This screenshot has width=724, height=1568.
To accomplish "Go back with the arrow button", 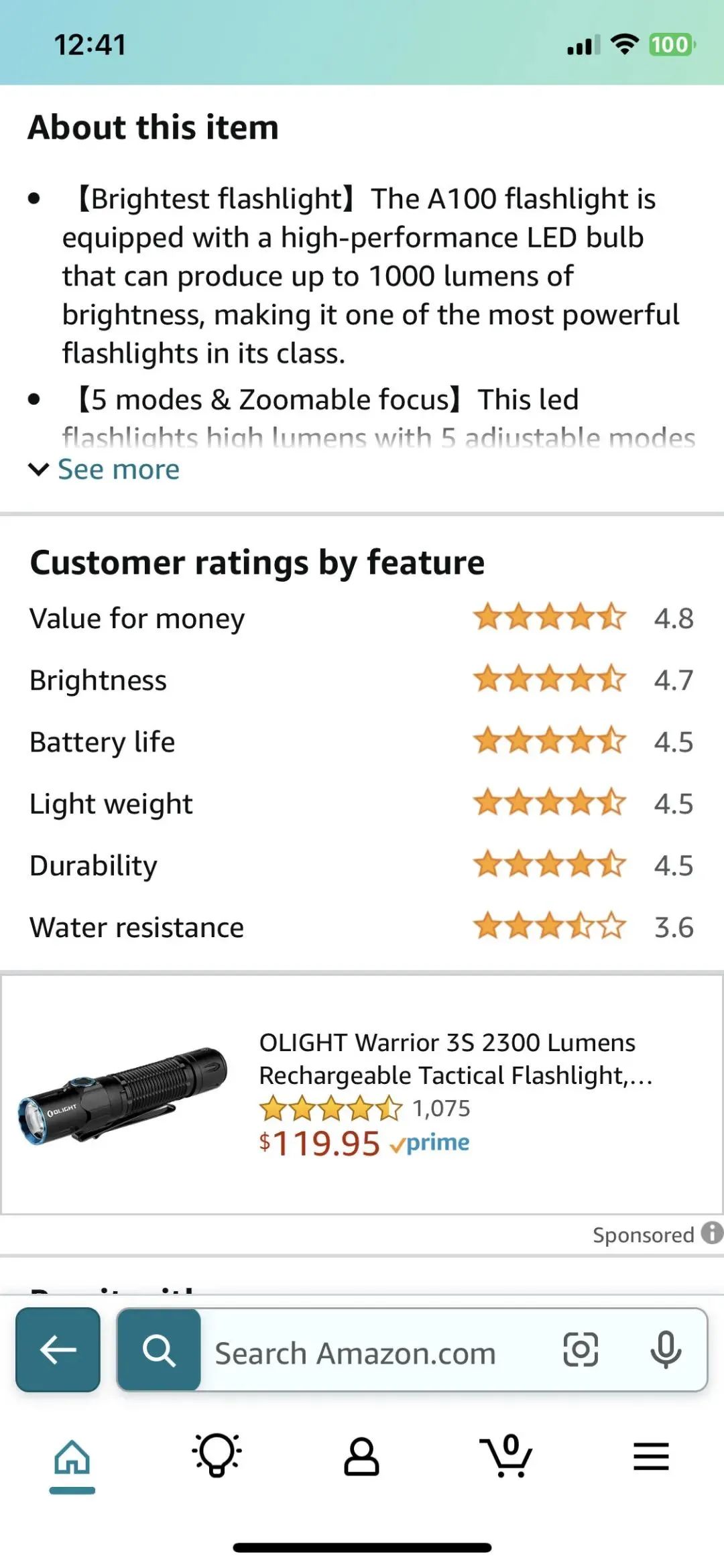I will click(58, 1349).
